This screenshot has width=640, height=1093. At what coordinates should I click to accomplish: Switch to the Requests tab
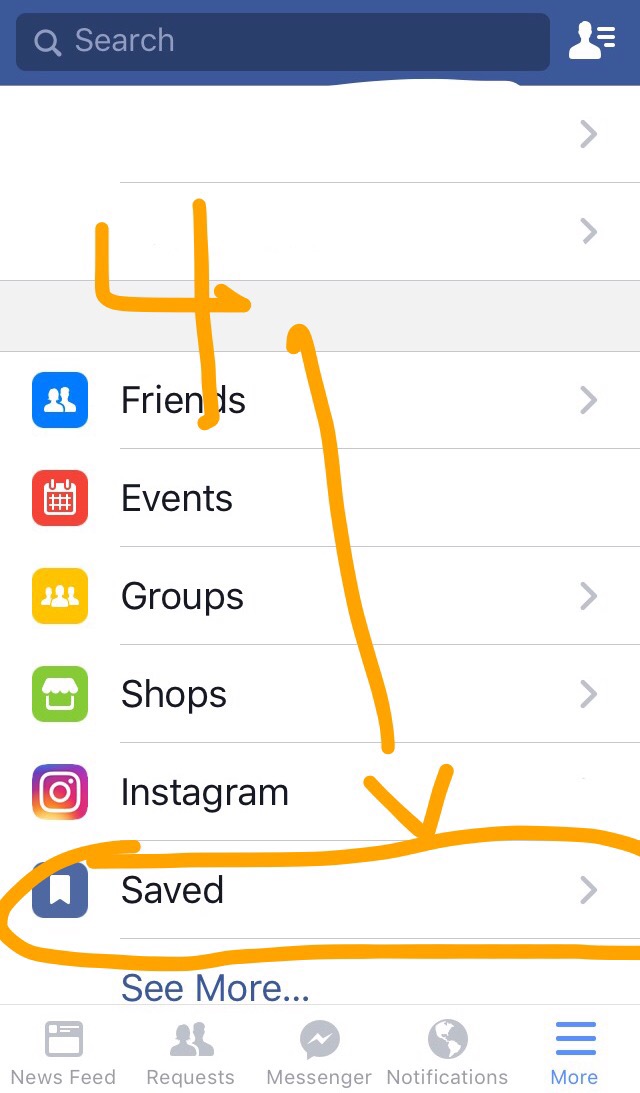pos(190,1052)
